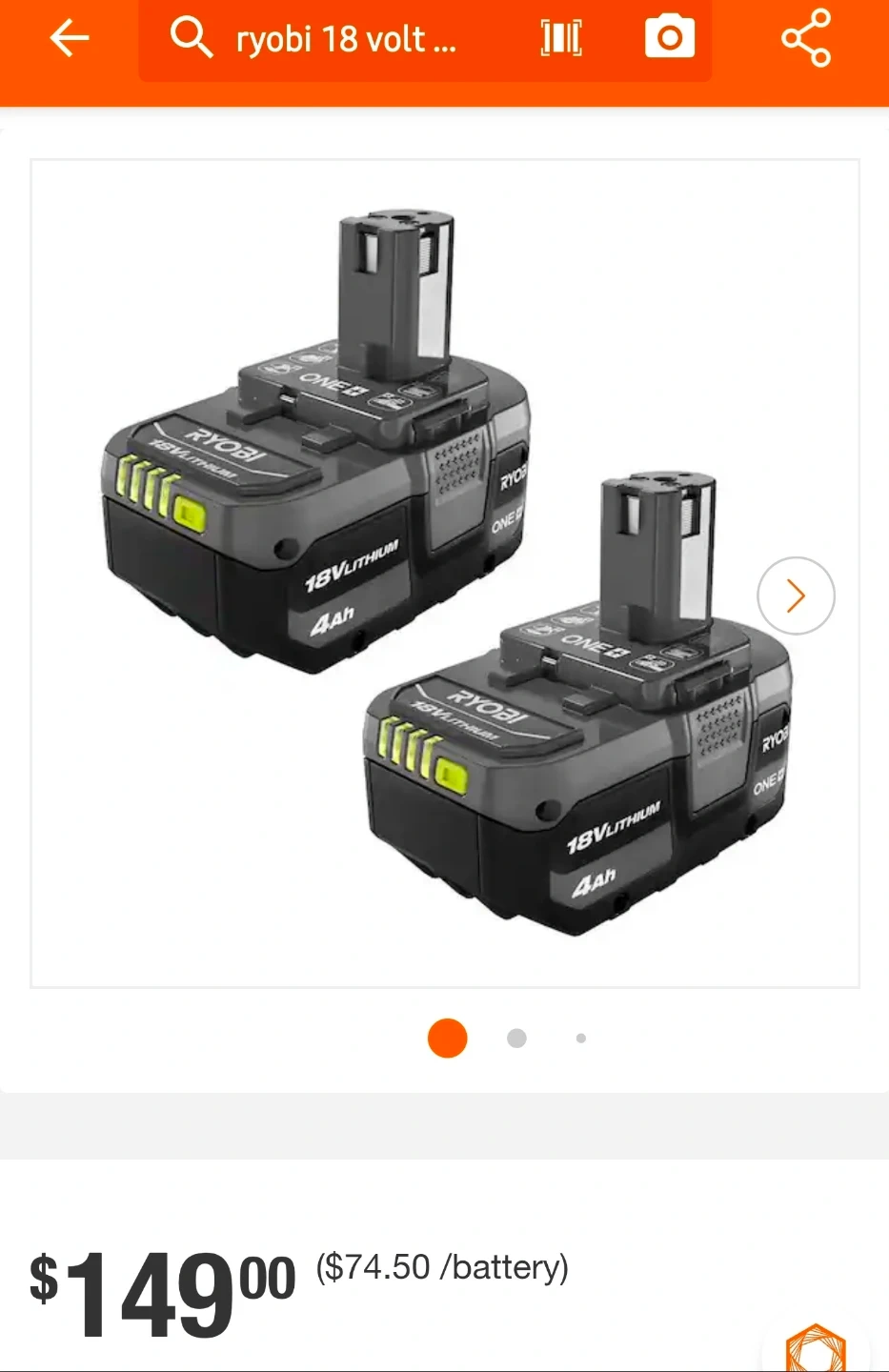Scan a barcode
Screen dimensions: 889x1372
pyautogui.click(x=561, y=39)
